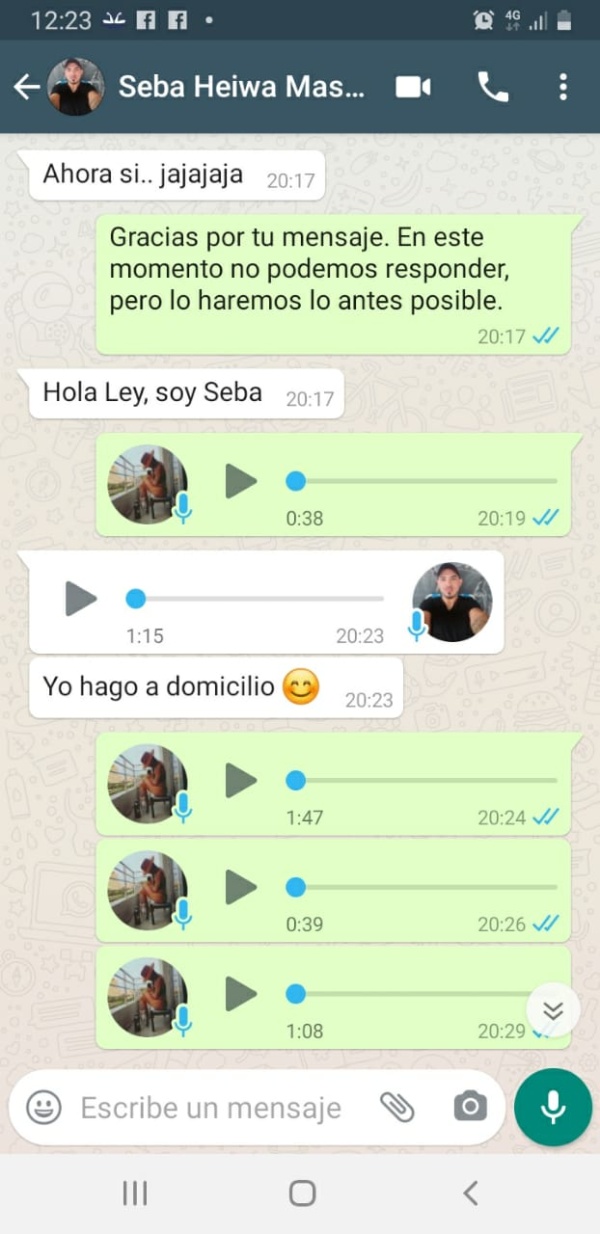Jump to the latest messages
This screenshot has height=1234, width=600.
[552, 1010]
